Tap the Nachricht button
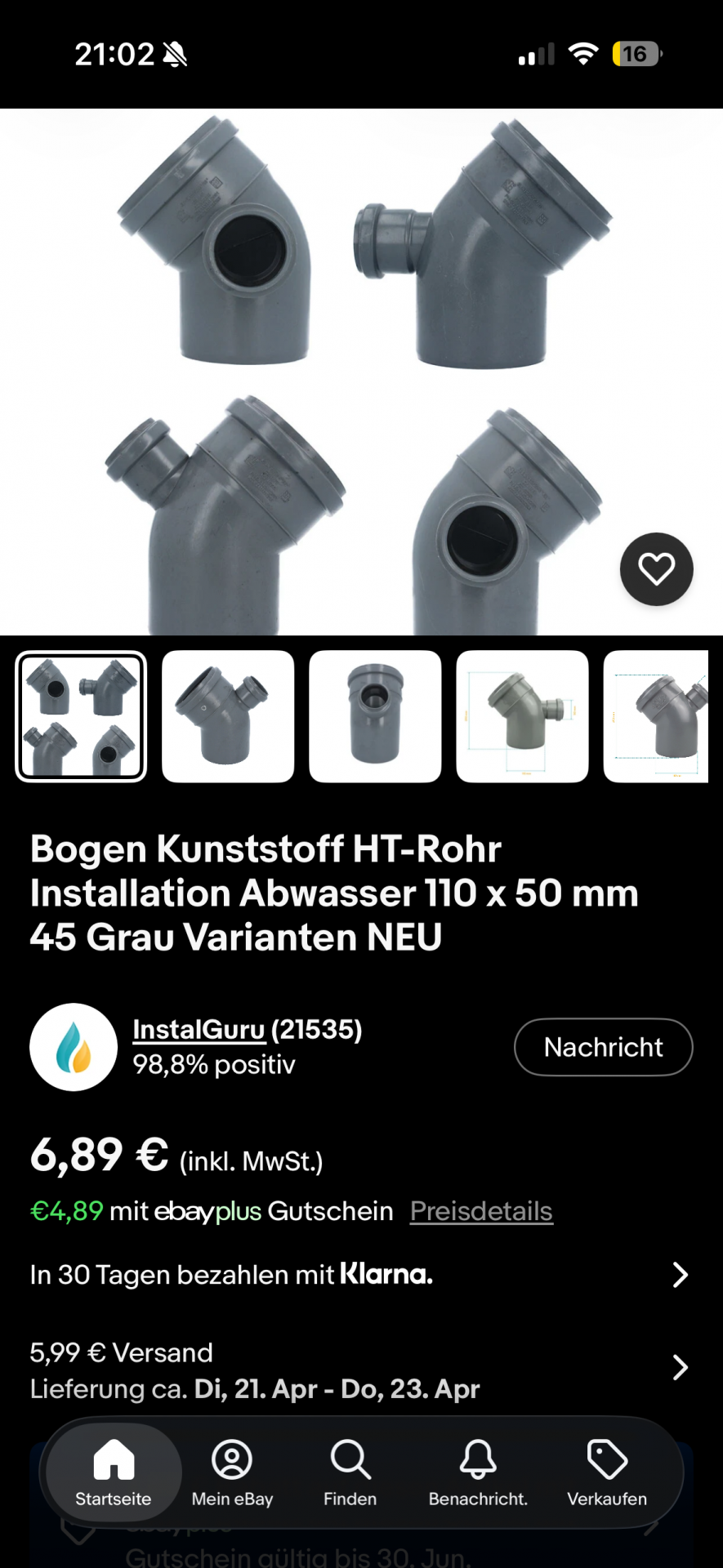Image resolution: width=723 pixels, height=1568 pixels. click(603, 1047)
